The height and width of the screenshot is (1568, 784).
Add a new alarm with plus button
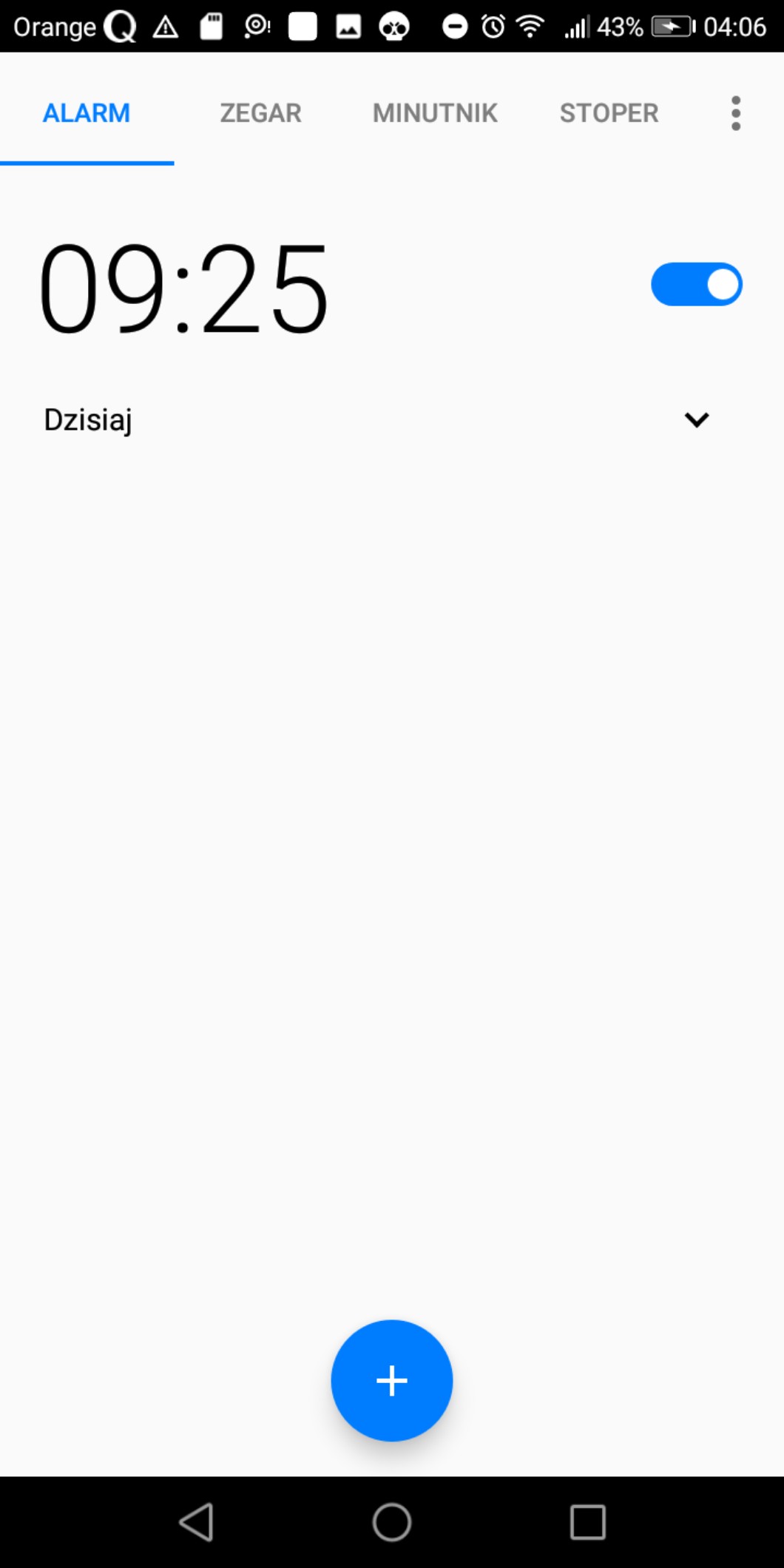coord(391,1380)
